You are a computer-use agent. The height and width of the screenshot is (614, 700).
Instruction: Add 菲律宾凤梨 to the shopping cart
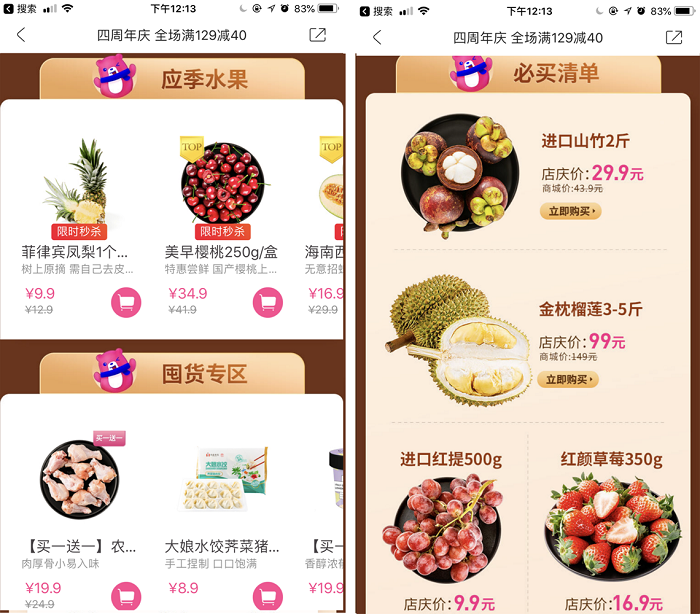pyautogui.click(x=126, y=301)
